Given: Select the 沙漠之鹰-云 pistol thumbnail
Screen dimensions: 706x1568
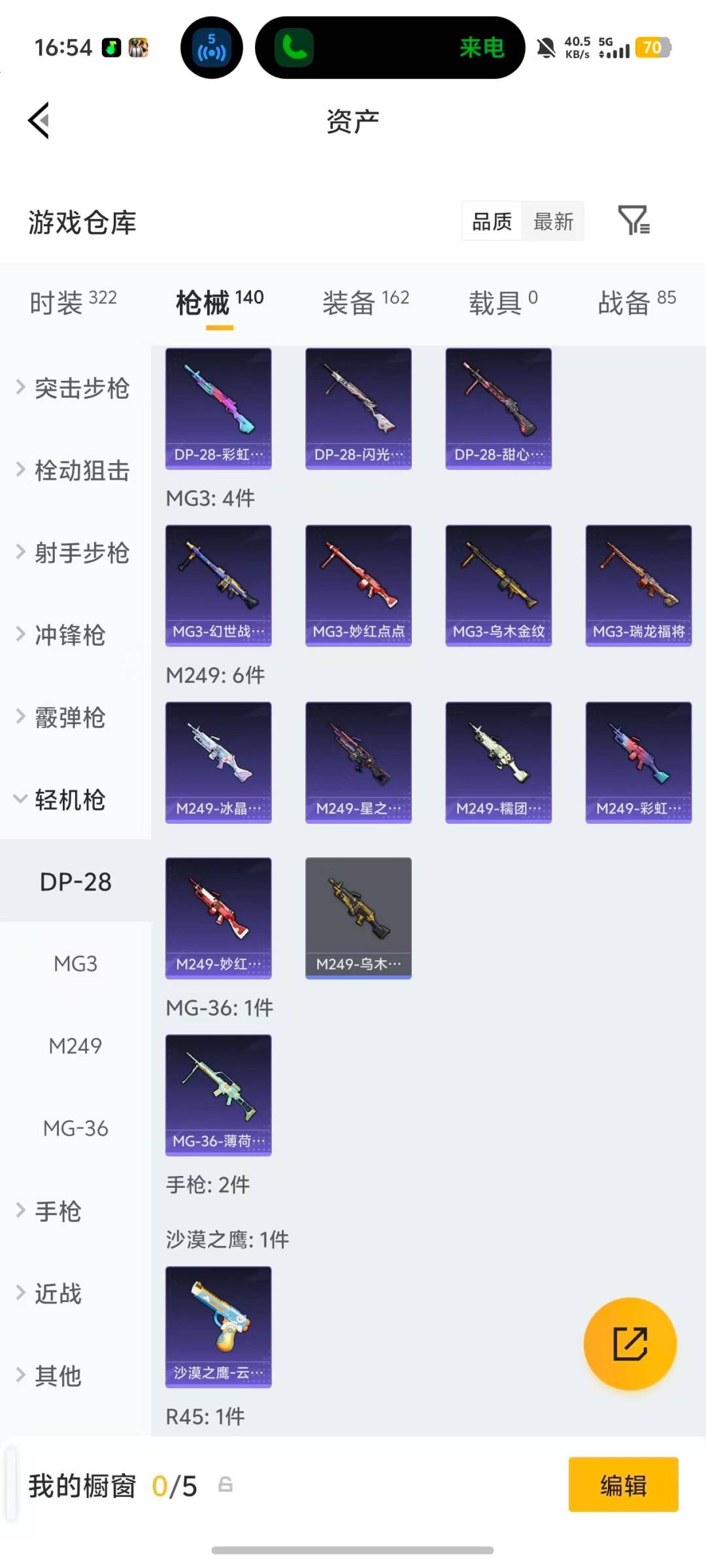Looking at the screenshot, I should click(x=218, y=1326).
